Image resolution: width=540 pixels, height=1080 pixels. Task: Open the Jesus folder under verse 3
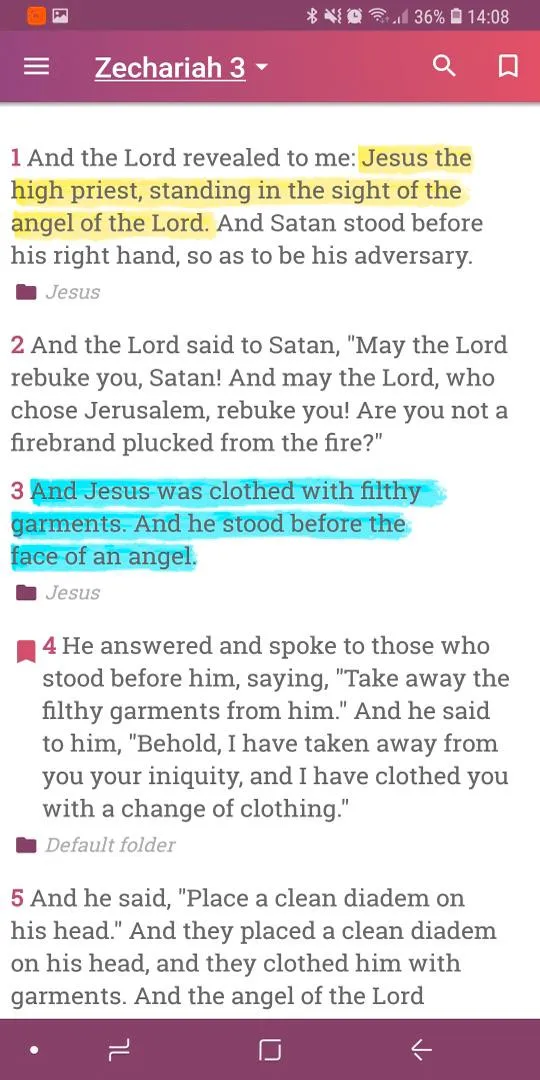pyautogui.click(x=59, y=592)
